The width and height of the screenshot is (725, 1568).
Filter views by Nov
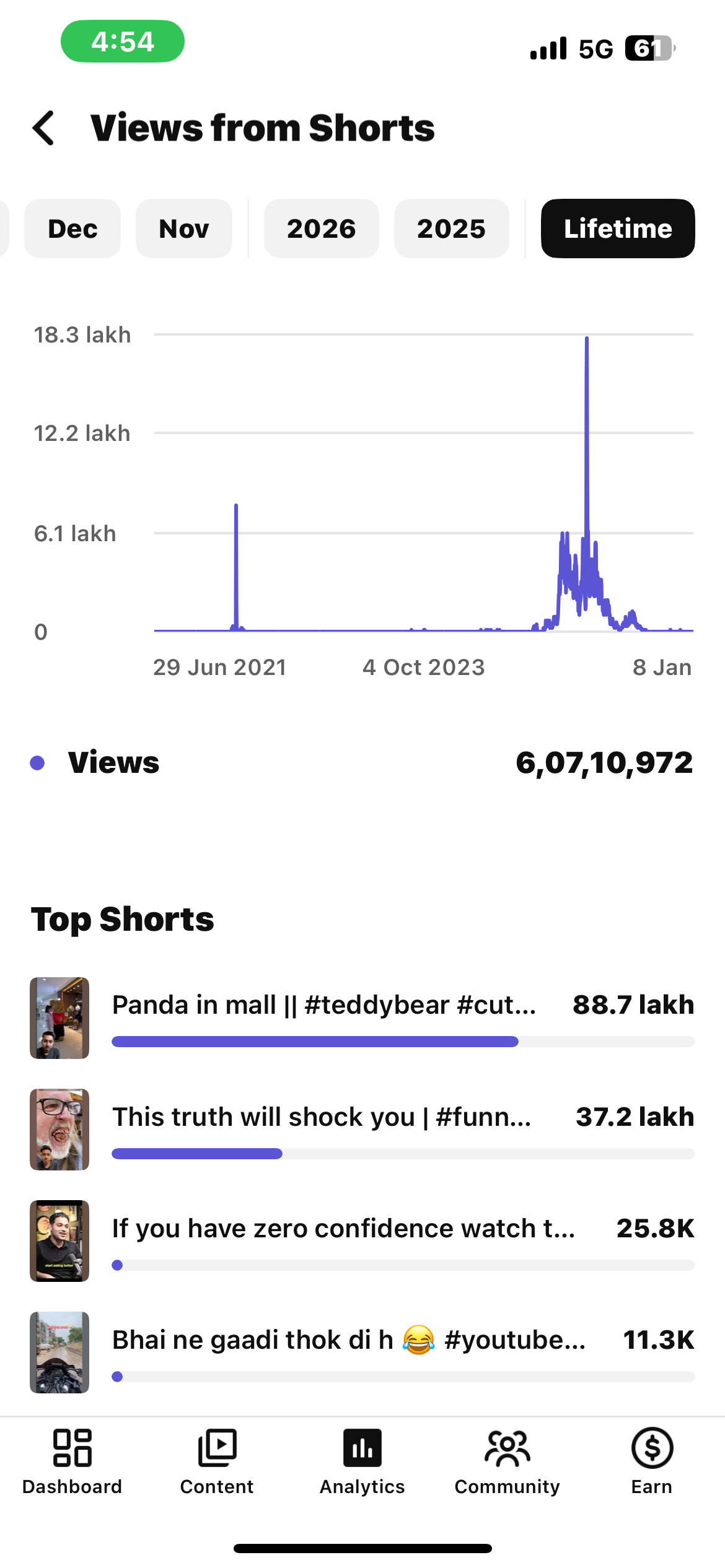[x=184, y=229]
